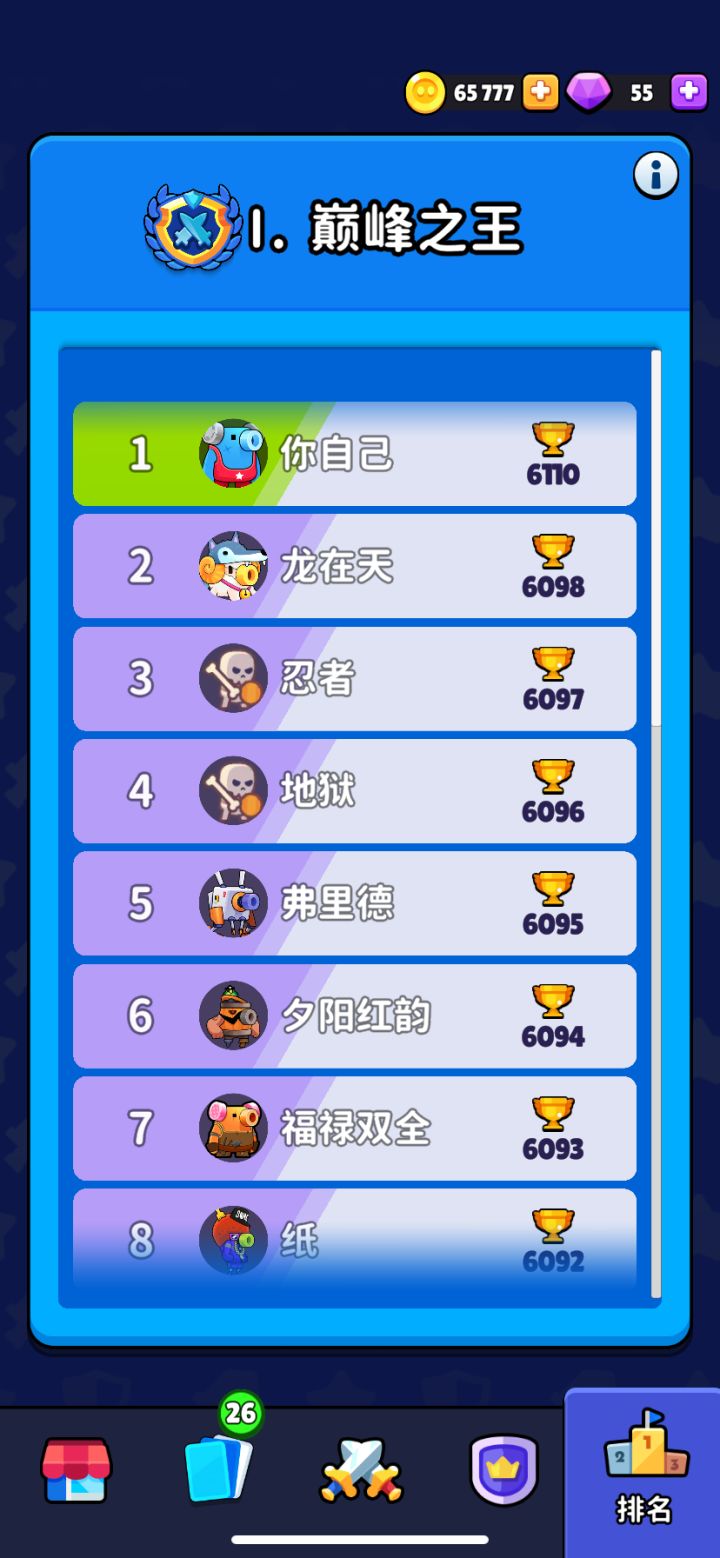Image resolution: width=720 pixels, height=1558 pixels.
Task: View rank 3 player 忍者
Action: 354,679
